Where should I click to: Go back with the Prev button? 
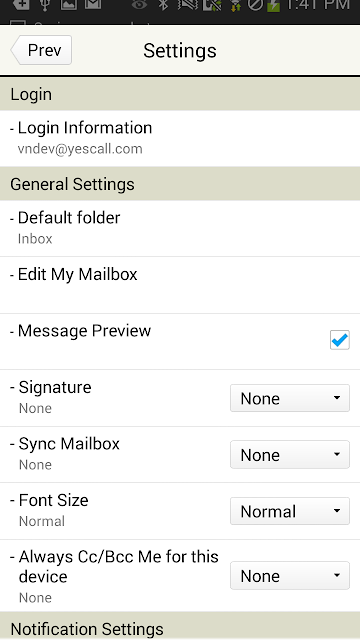pyautogui.click(x=41, y=50)
